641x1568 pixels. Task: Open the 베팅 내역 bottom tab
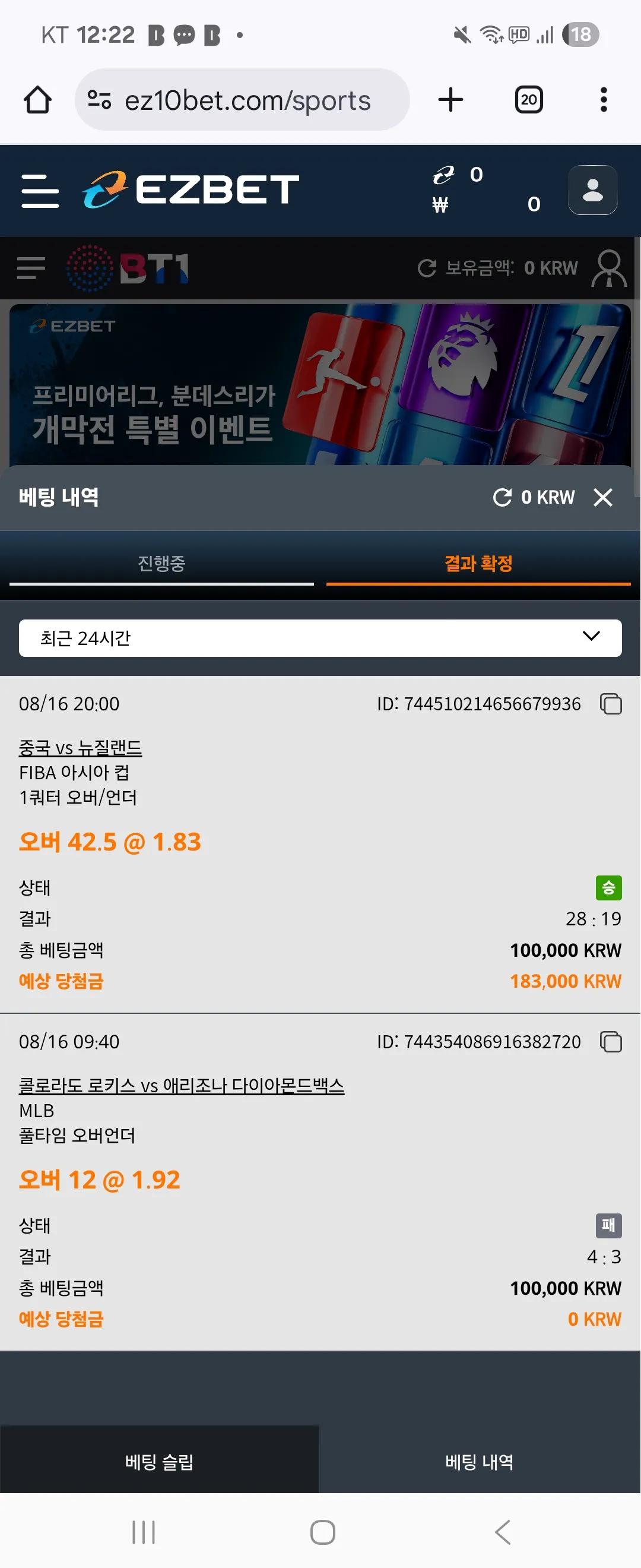479,1462
